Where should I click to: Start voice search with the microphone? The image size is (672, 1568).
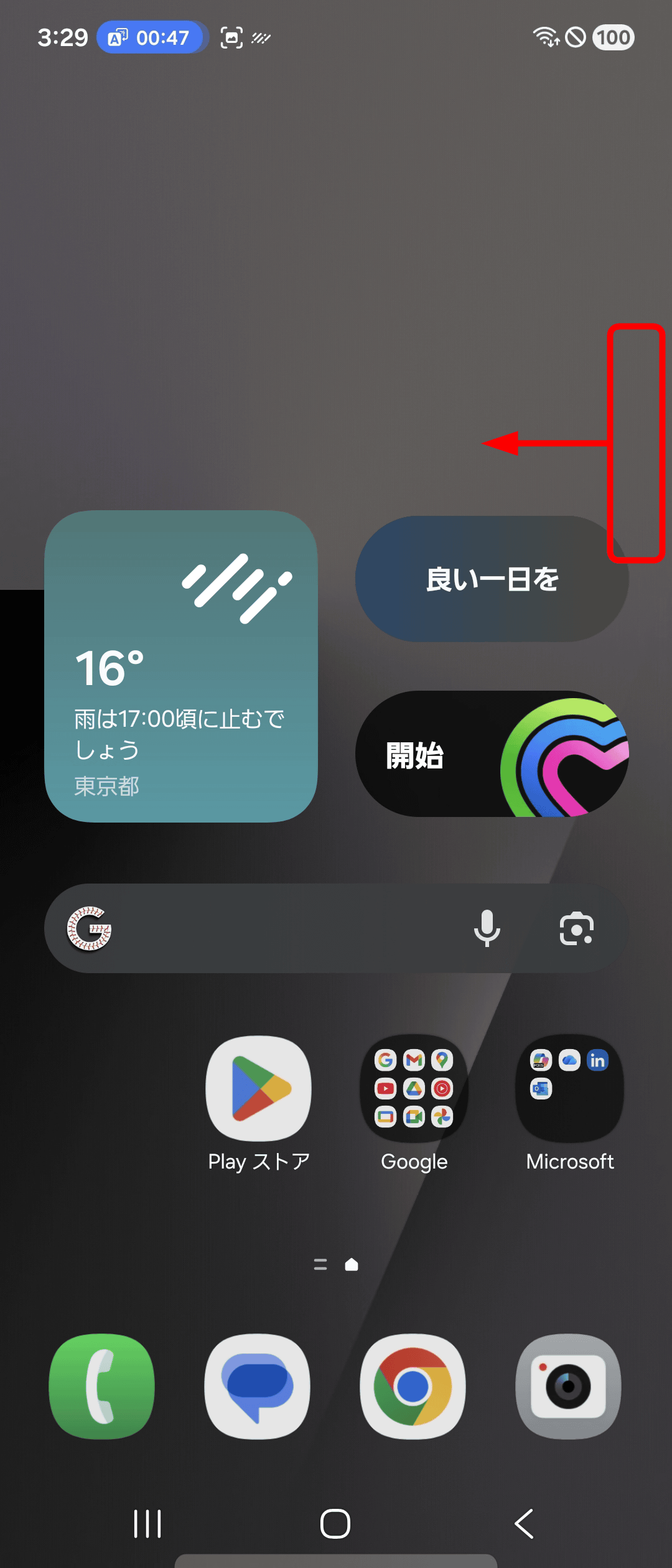pyautogui.click(x=487, y=928)
